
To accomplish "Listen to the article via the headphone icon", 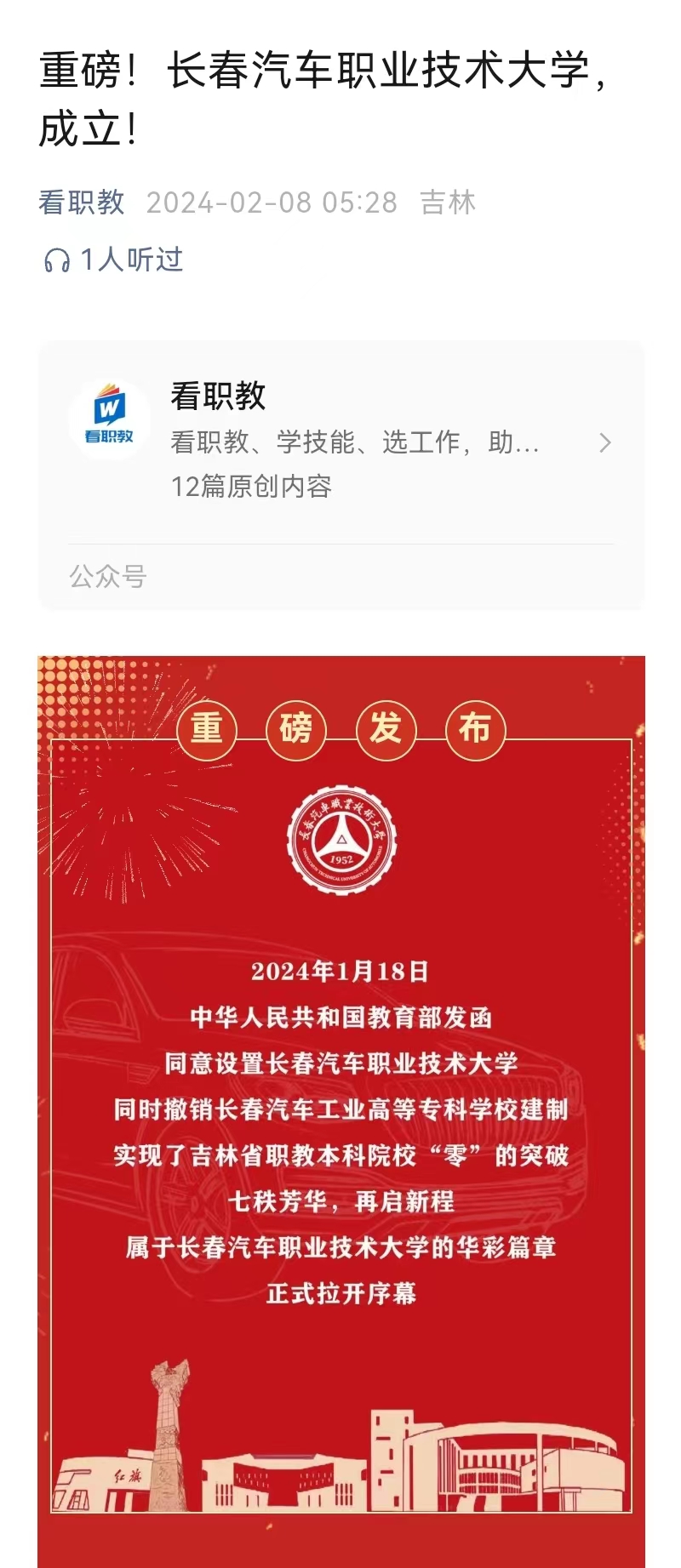I will click(x=56, y=260).
